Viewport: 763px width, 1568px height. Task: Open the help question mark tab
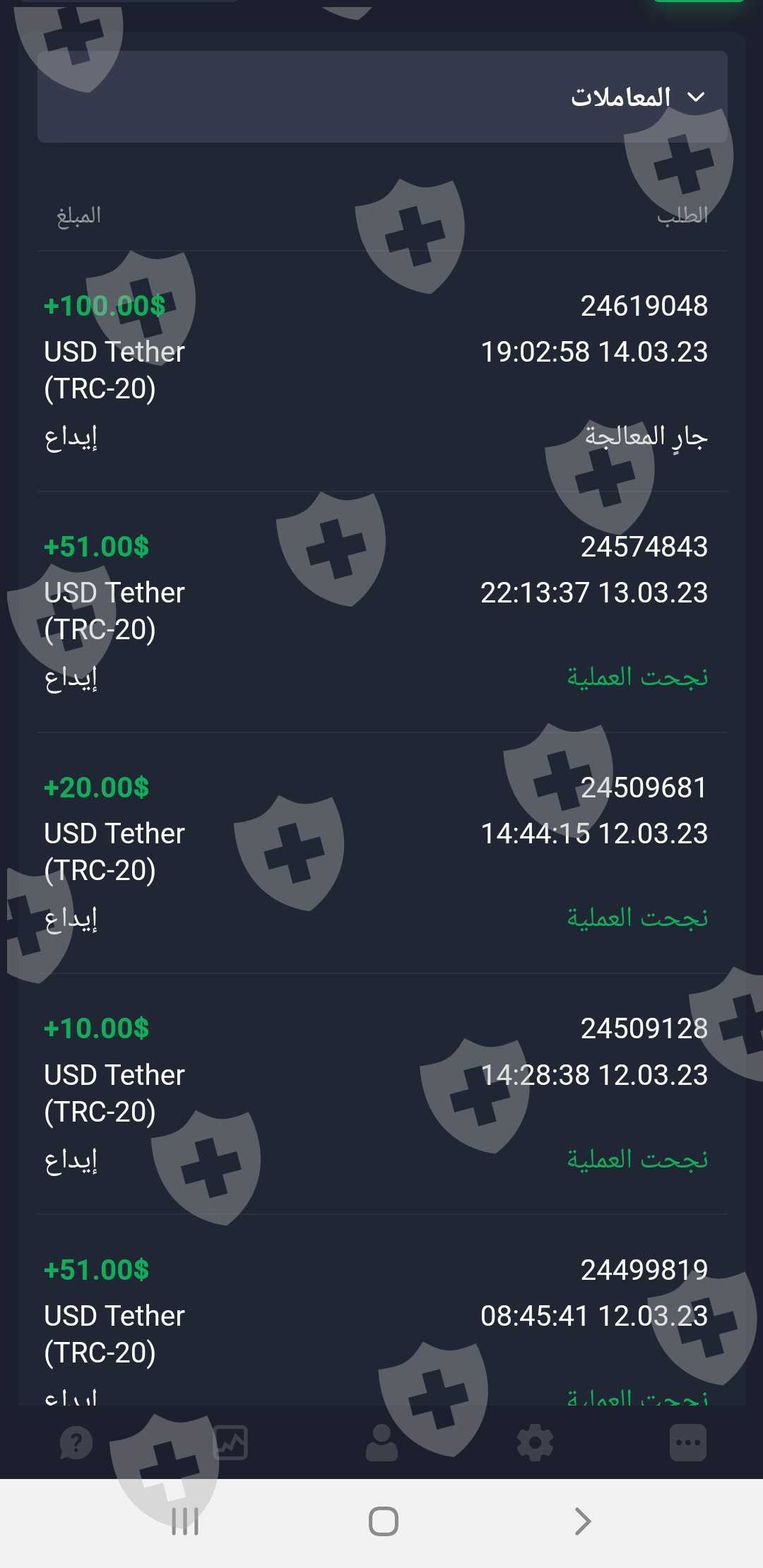(x=76, y=1442)
